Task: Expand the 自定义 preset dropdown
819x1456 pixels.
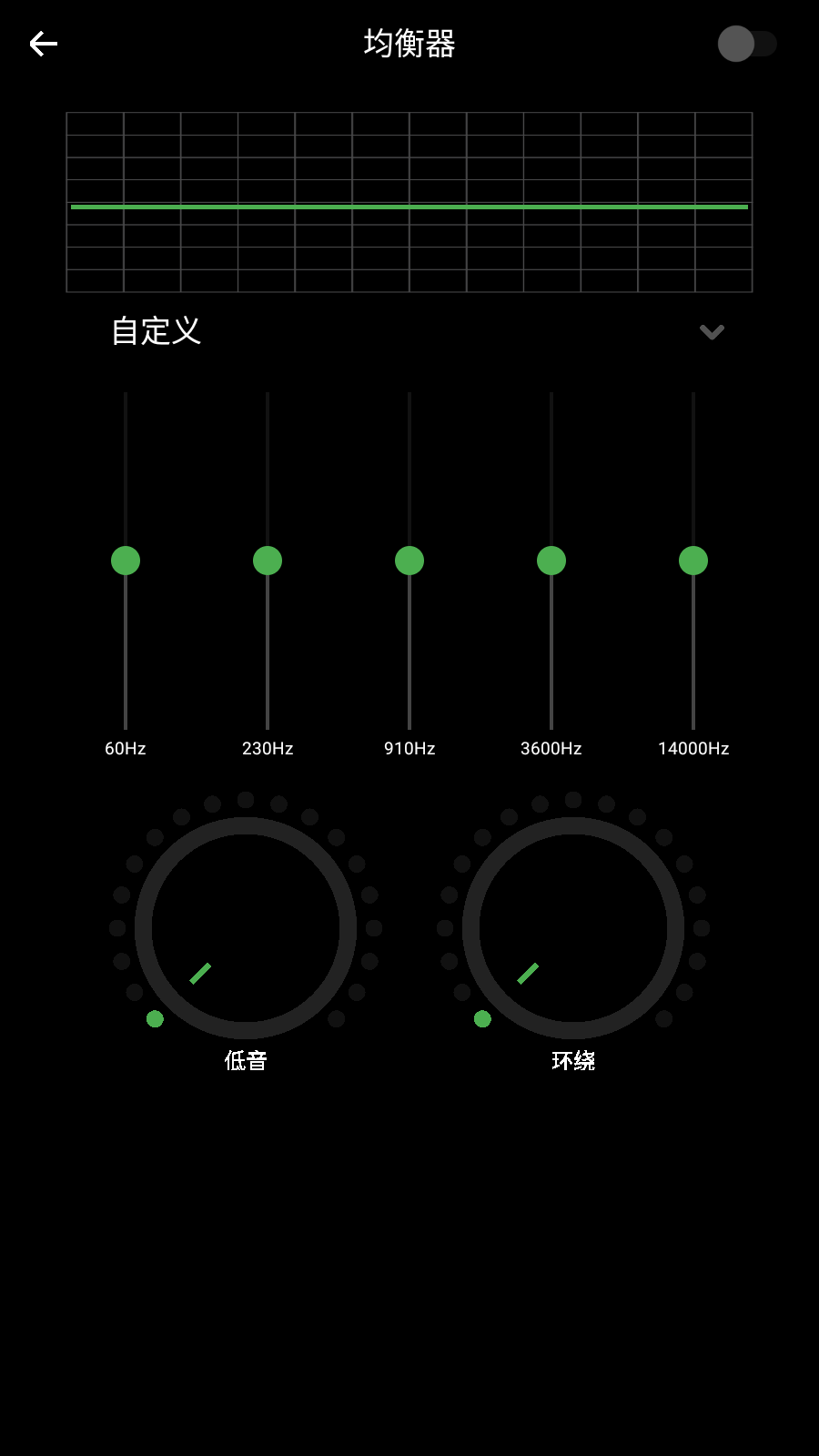Action: [711, 332]
